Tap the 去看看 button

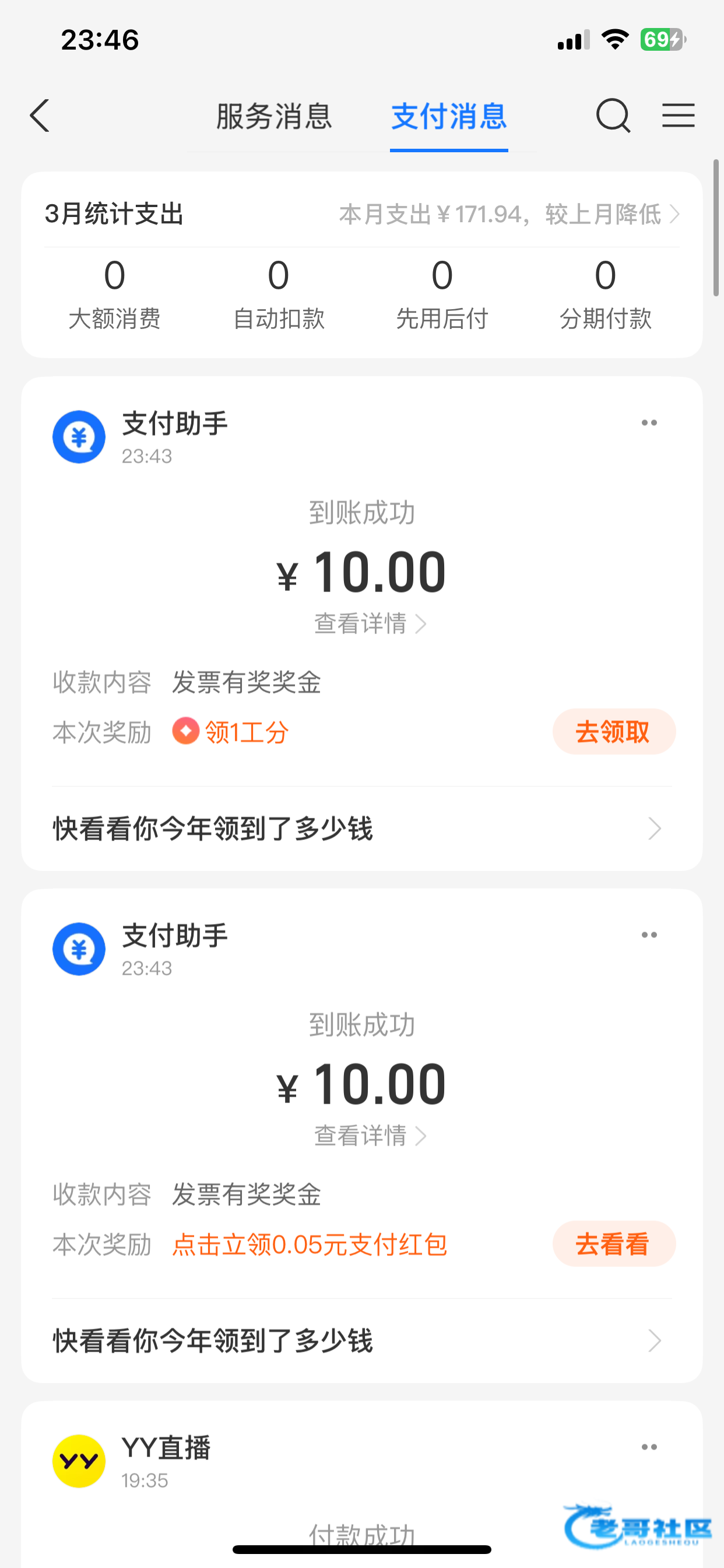(613, 1244)
